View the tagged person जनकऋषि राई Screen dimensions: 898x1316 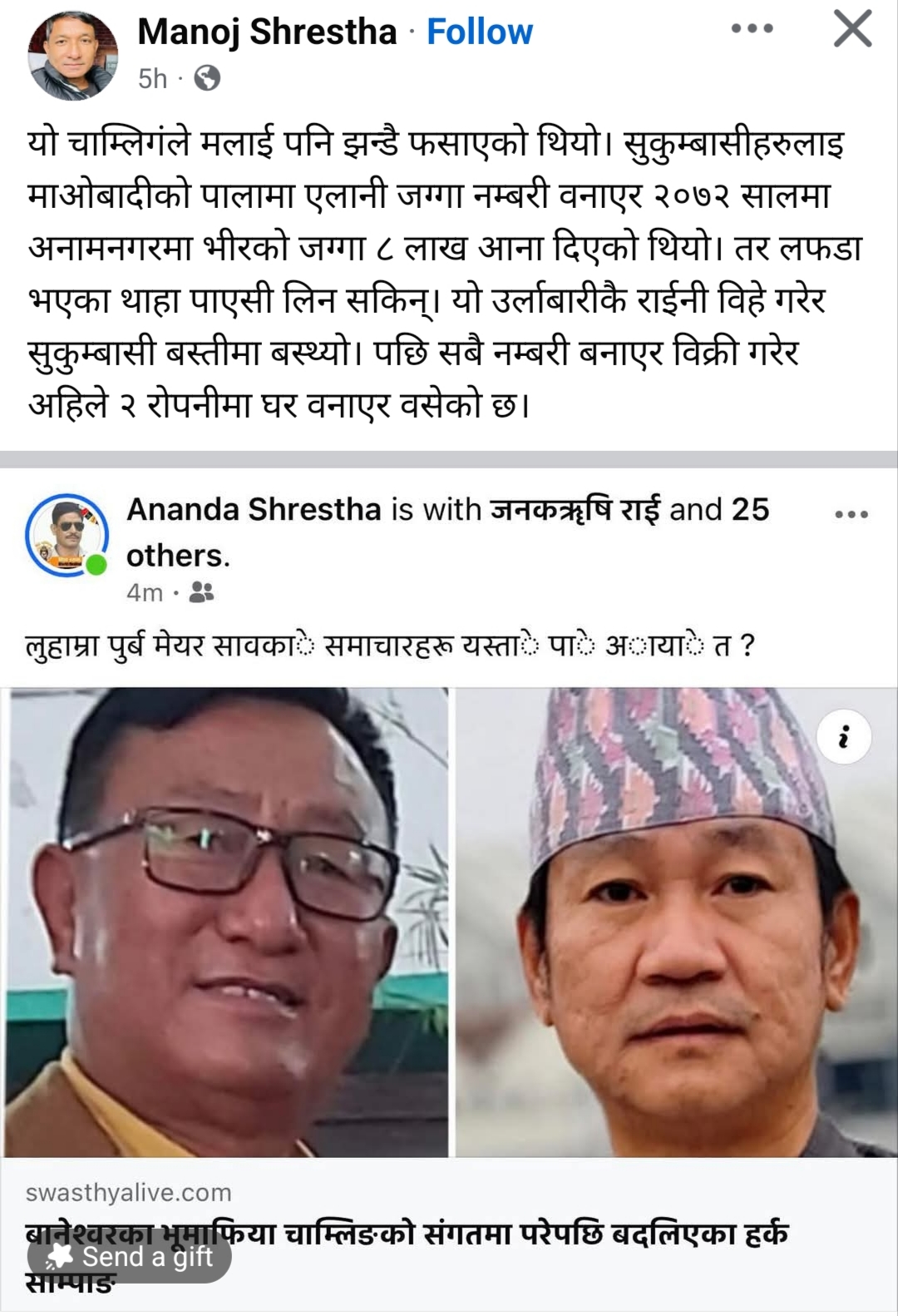(575, 509)
